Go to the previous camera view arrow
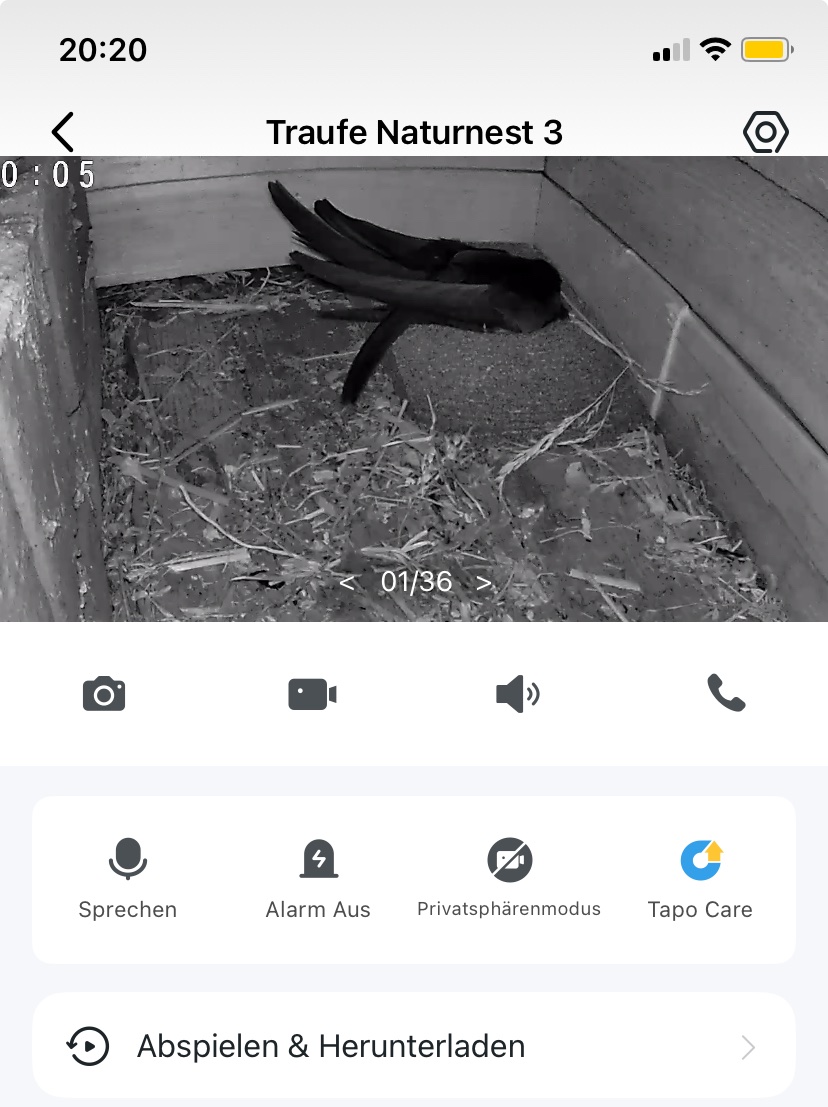The height and width of the screenshot is (1107, 828). tap(347, 582)
